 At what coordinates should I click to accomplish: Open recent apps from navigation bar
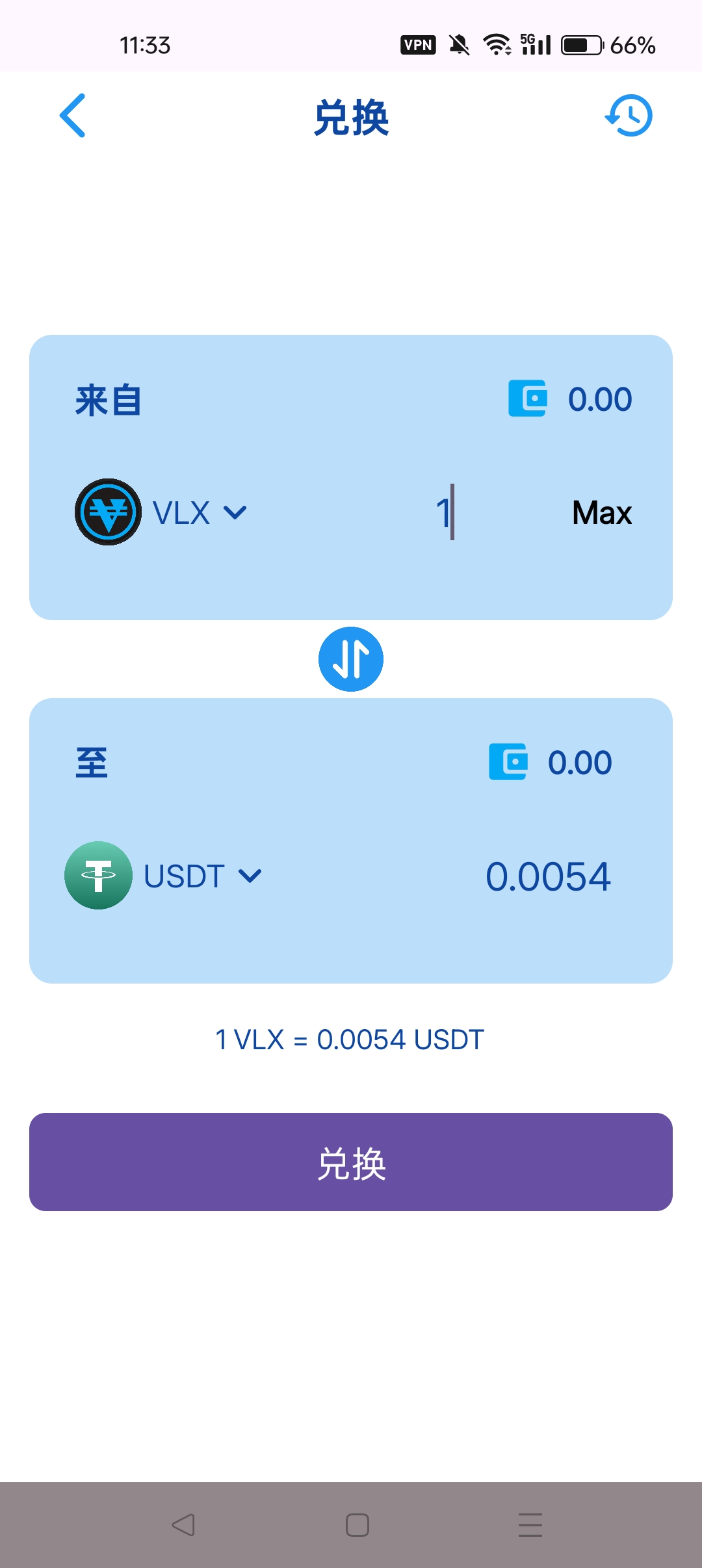[530, 1525]
